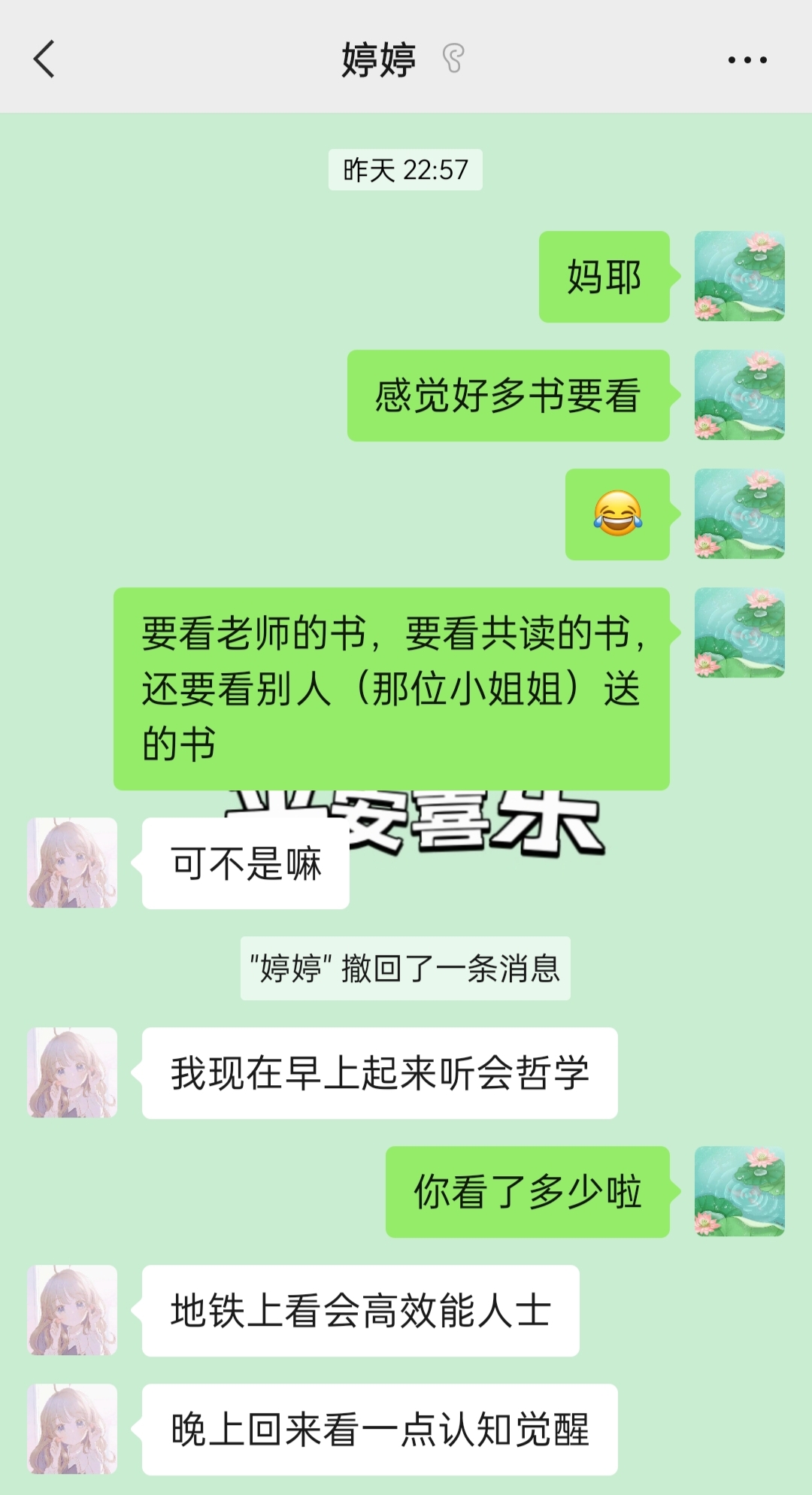Image resolution: width=812 pixels, height=1495 pixels.
Task: Open the three-dot chat info menu
Action: (x=747, y=60)
